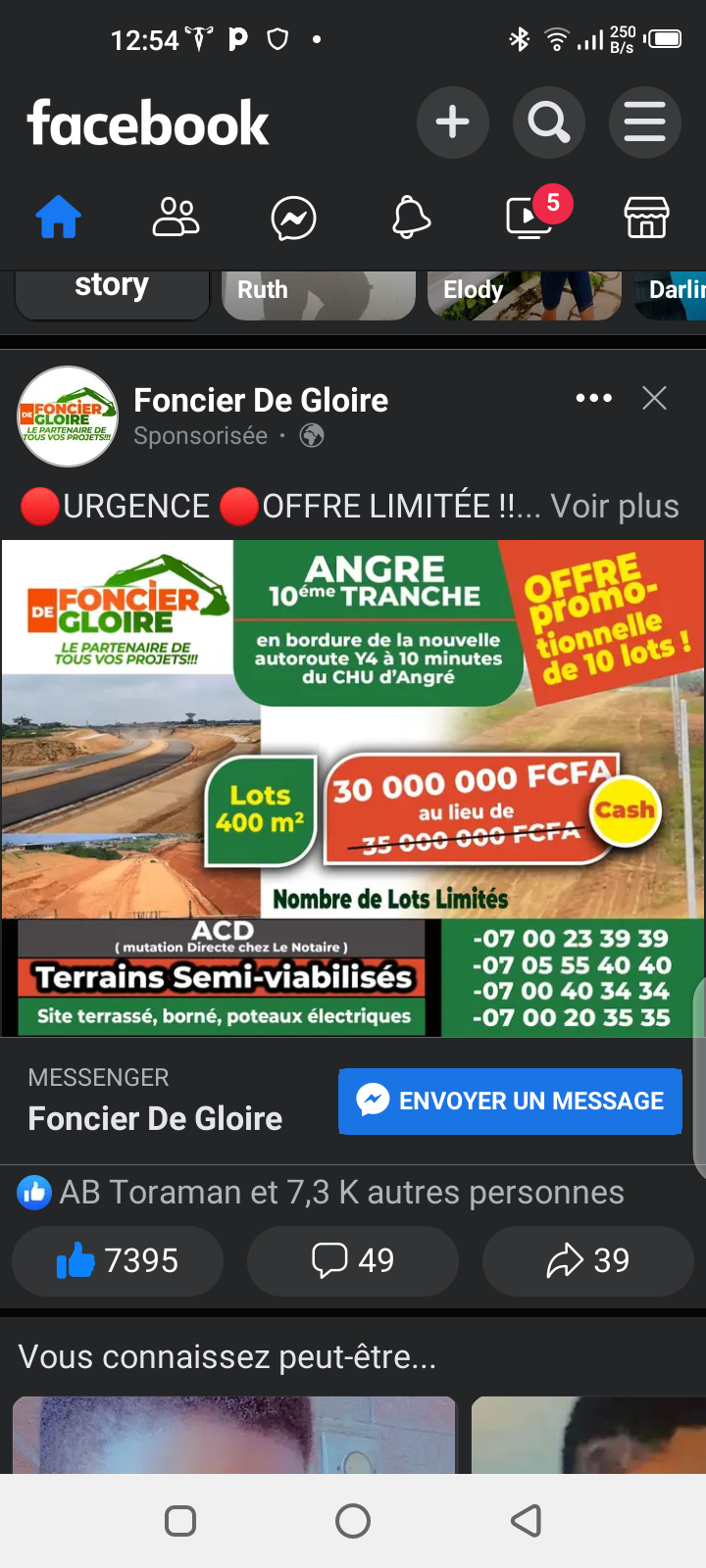Go back with system back button

527,1521
